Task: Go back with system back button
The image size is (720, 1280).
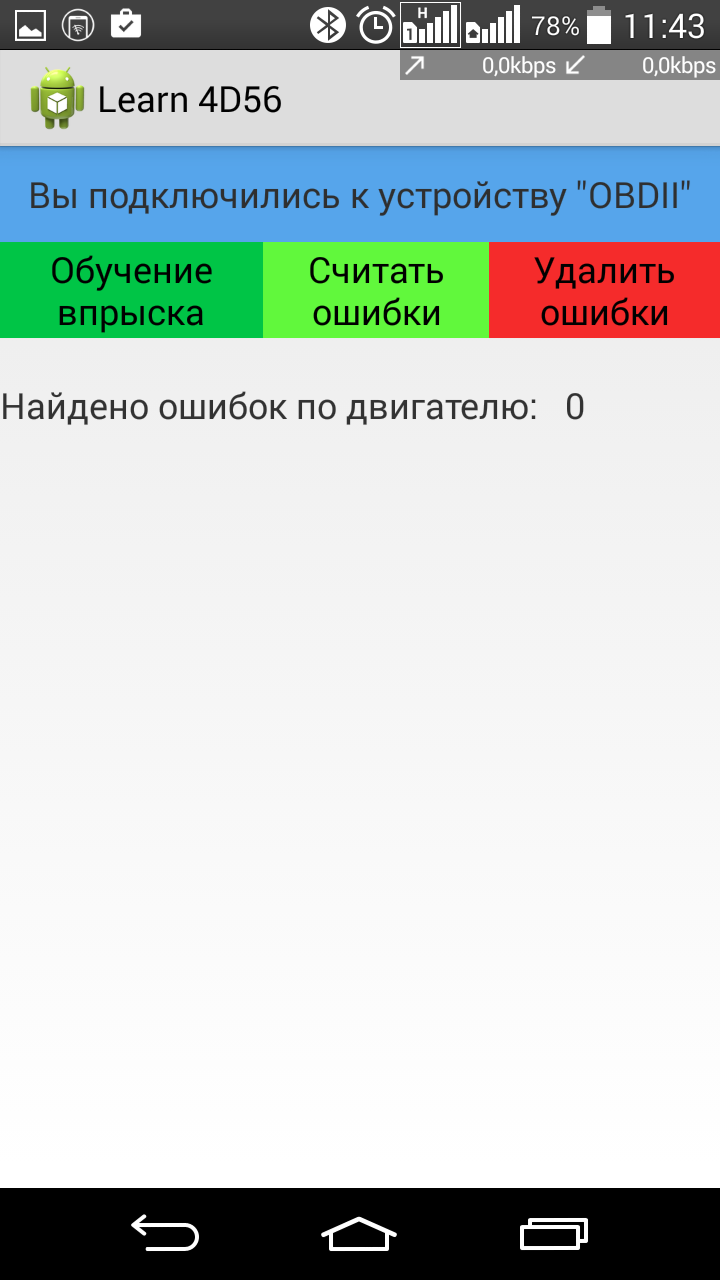Action: 165,1233
